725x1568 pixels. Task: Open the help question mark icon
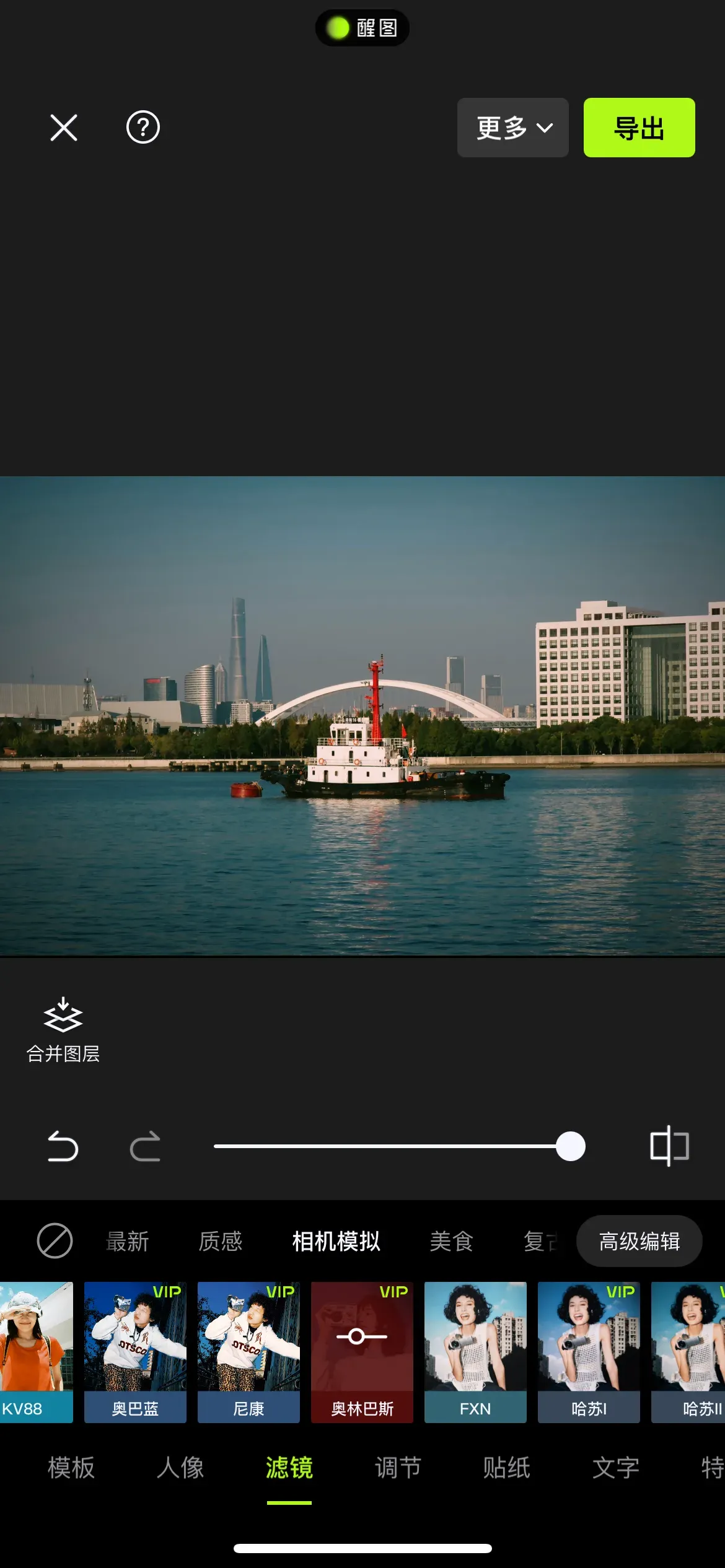[143, 128]
